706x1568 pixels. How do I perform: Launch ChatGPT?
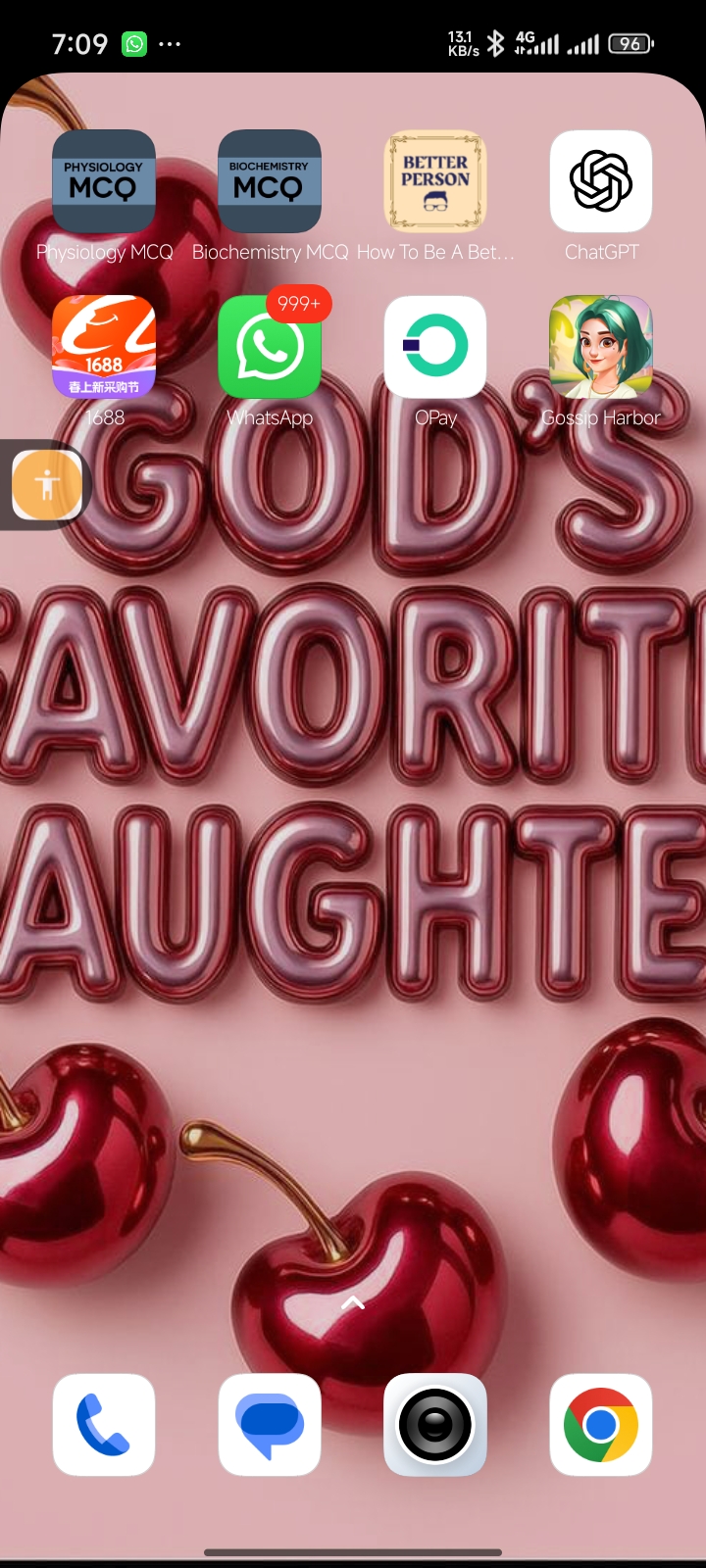[x=601, y=181]
